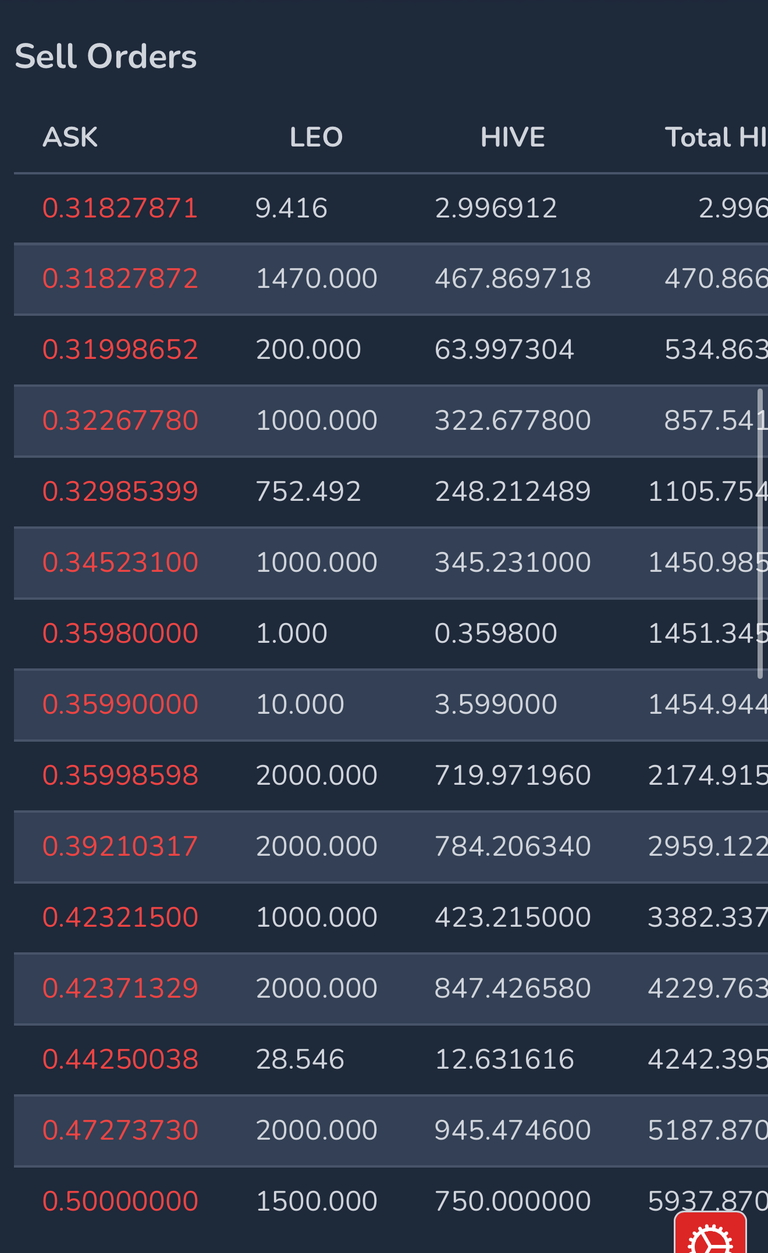Pick the sell order priced 0.31998652
Screen dimensions: 768x1253
391,350
